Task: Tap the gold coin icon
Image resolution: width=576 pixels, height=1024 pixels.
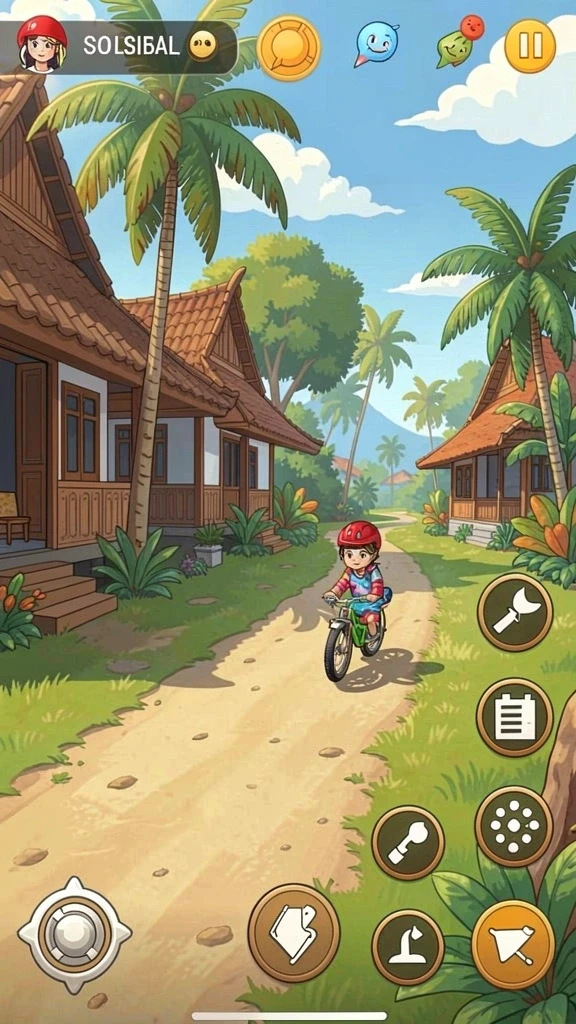Action: coord(288,47)
